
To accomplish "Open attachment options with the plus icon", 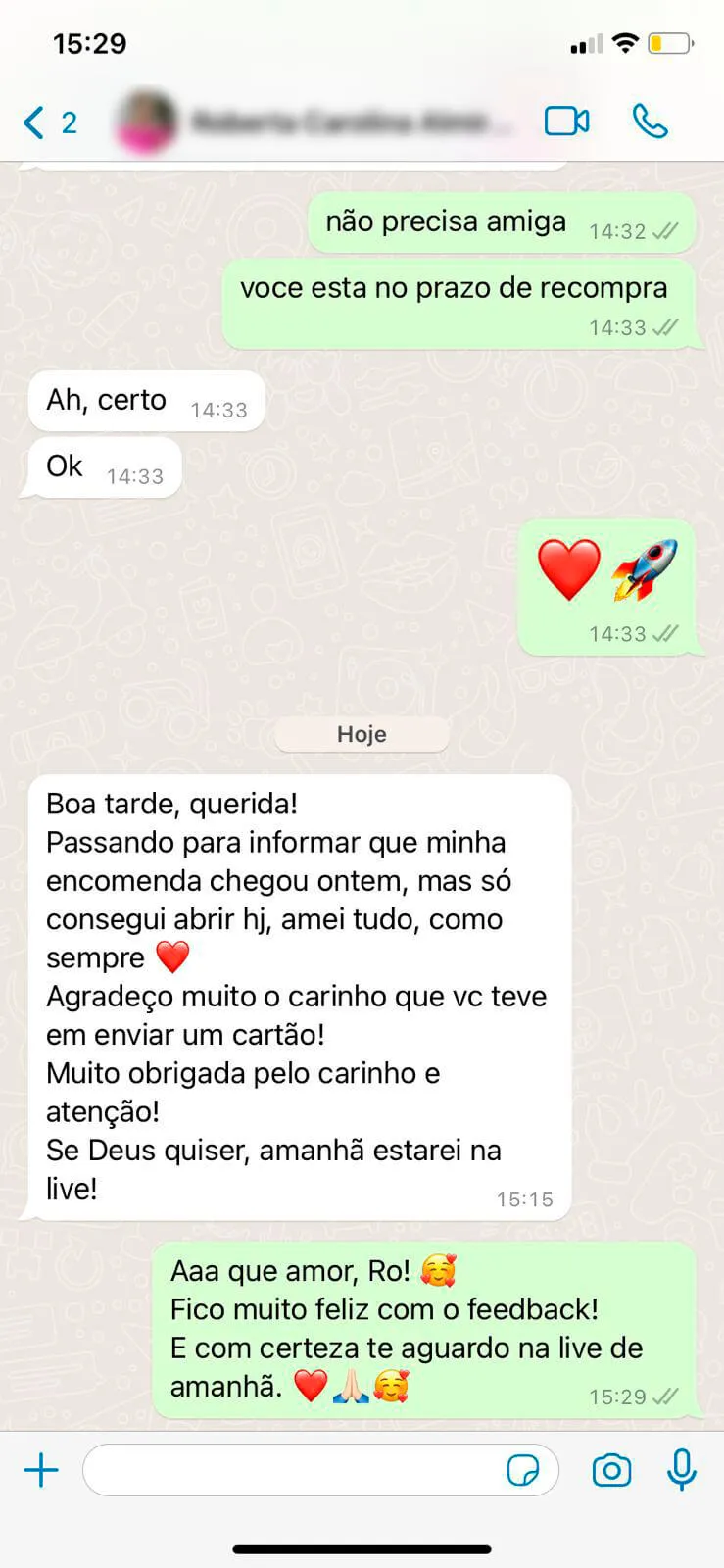I will [41, 1470].
